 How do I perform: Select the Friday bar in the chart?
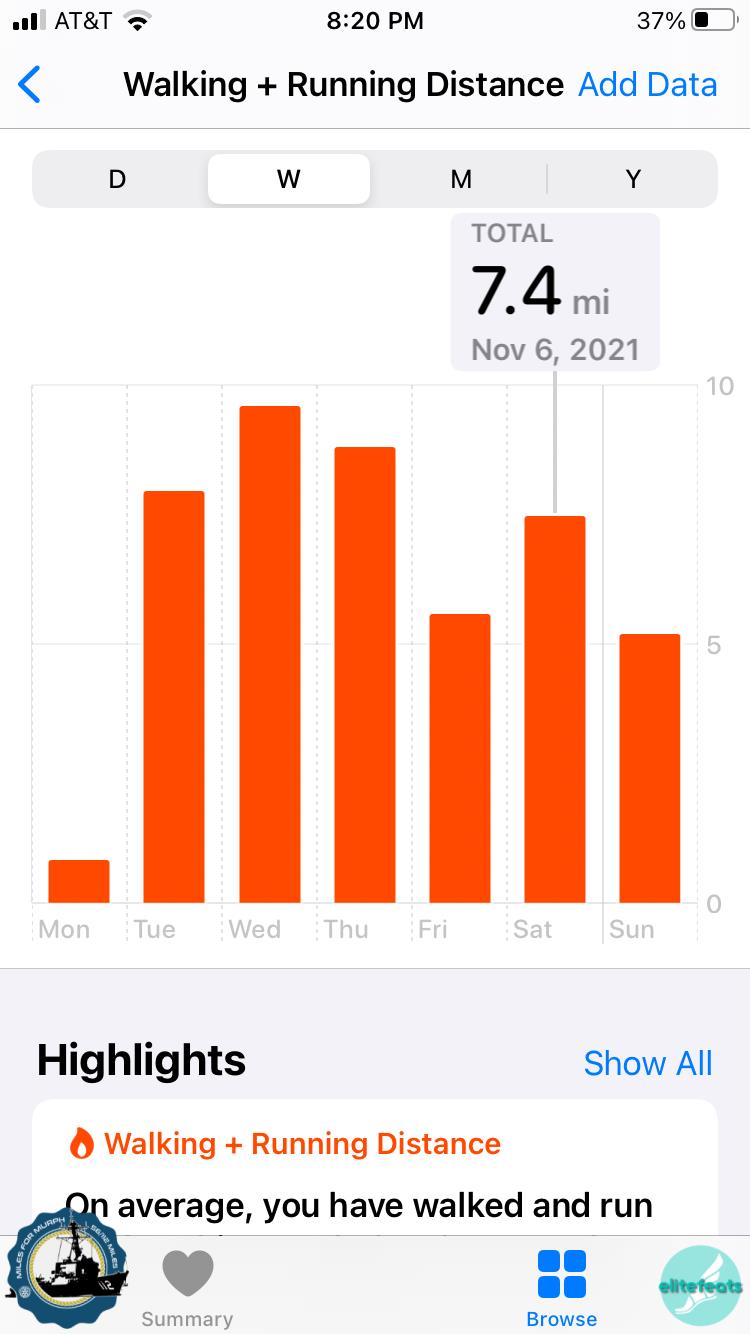pos(460,758)
